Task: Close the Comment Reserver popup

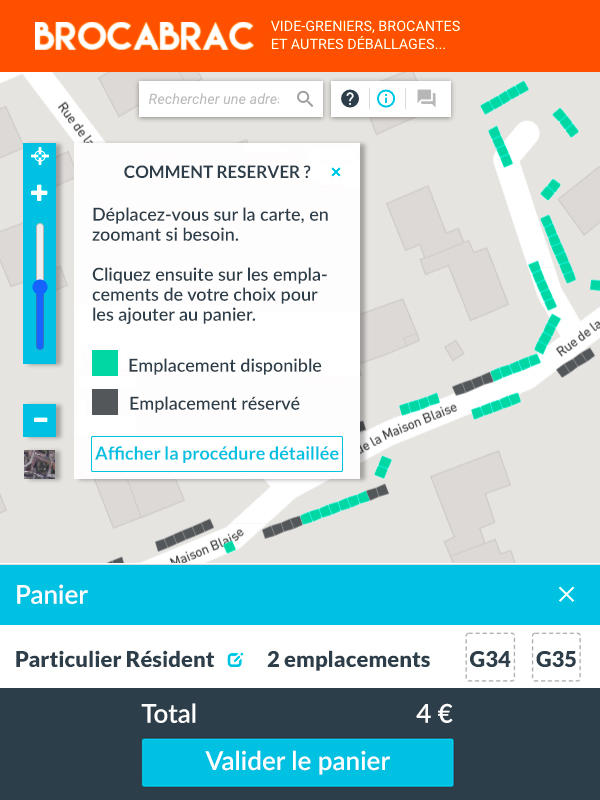Action: pyautogui.click(x=336, y=172)
